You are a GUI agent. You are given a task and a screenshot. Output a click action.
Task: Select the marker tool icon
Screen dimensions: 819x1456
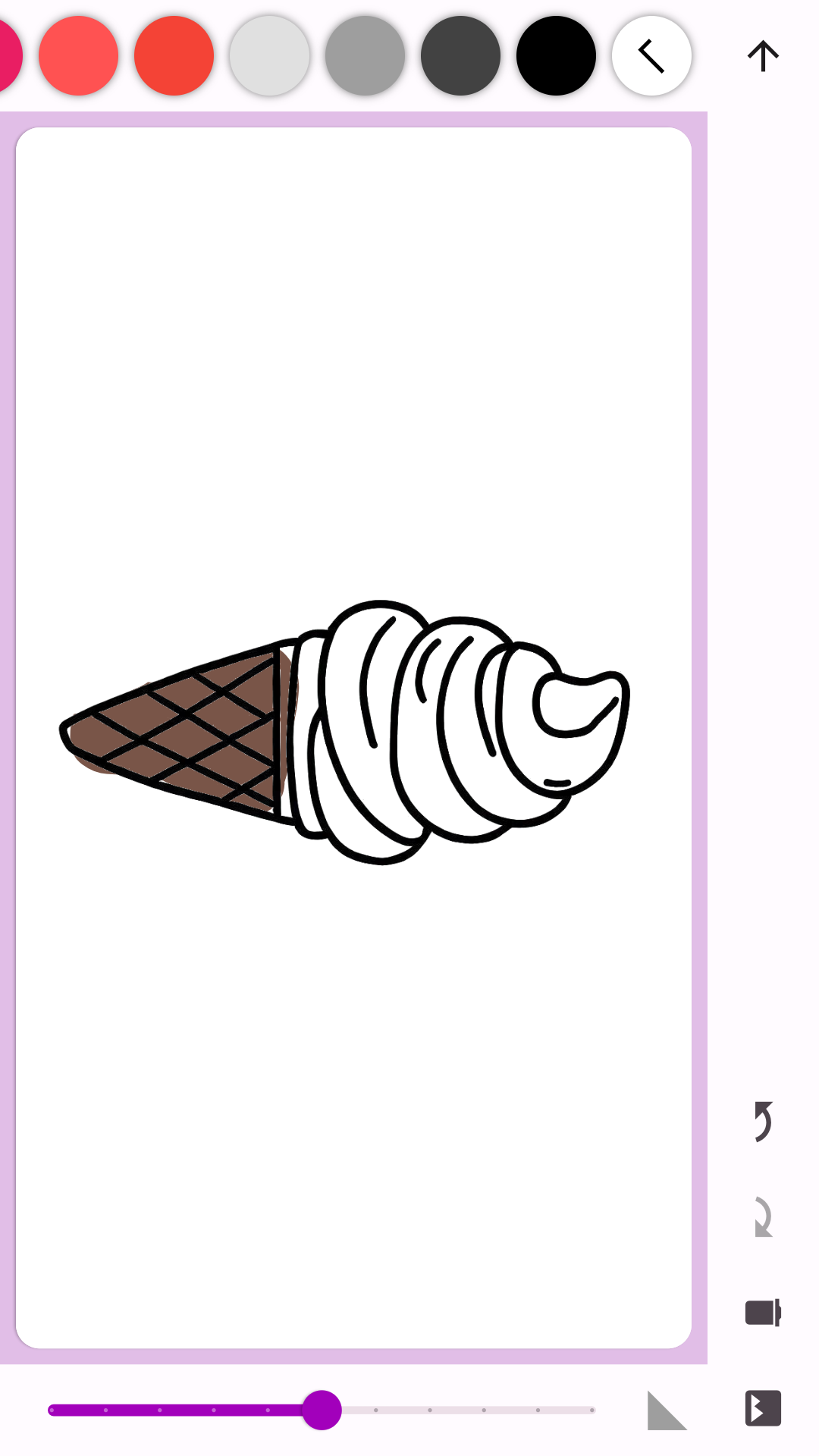pyautogui.click(x=763, y=1313)
